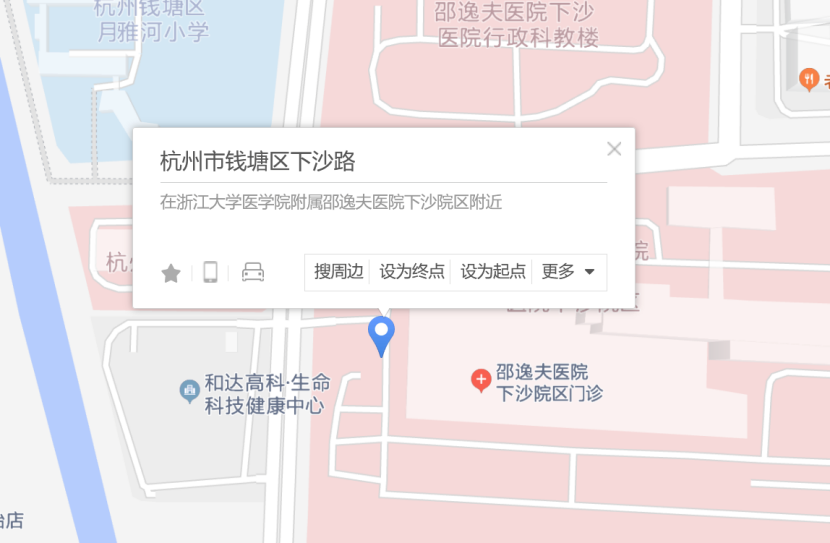The height and width of the screenshot is (543, 830).
Task: Set this location as starting point 设为起点
Action: click(493, 272)
